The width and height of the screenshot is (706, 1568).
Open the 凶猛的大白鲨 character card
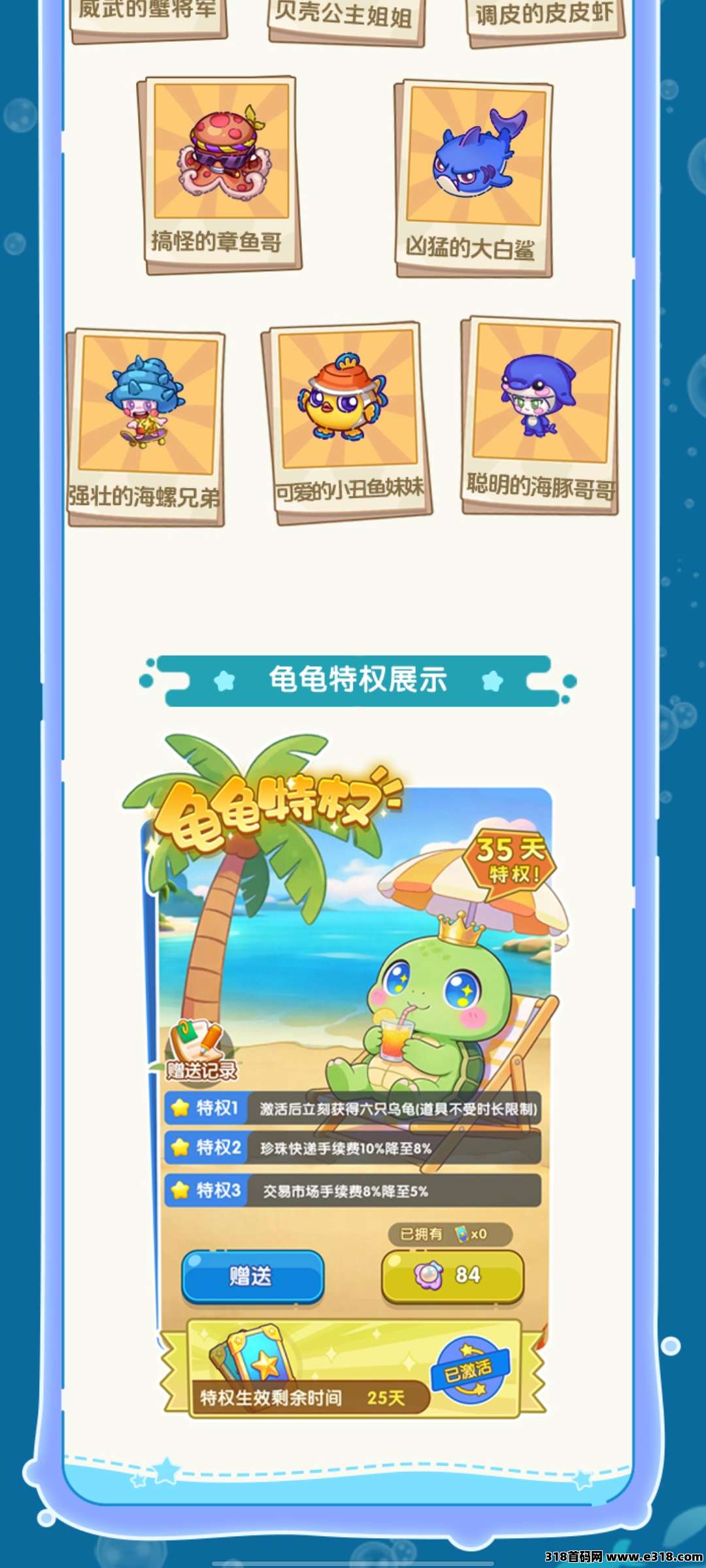(x=474, y=178)
